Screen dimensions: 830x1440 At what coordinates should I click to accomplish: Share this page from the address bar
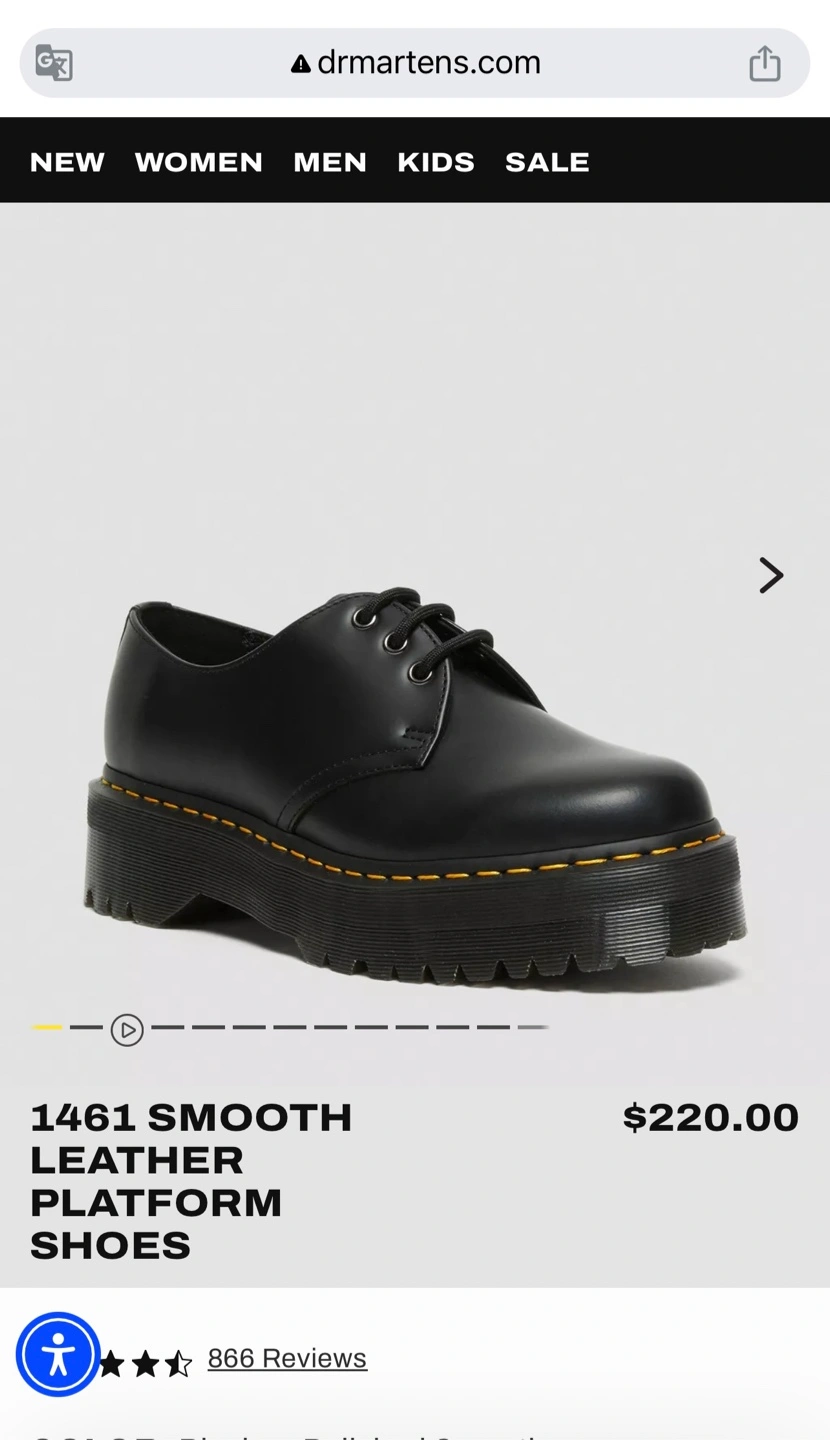(x=765, y=62)
